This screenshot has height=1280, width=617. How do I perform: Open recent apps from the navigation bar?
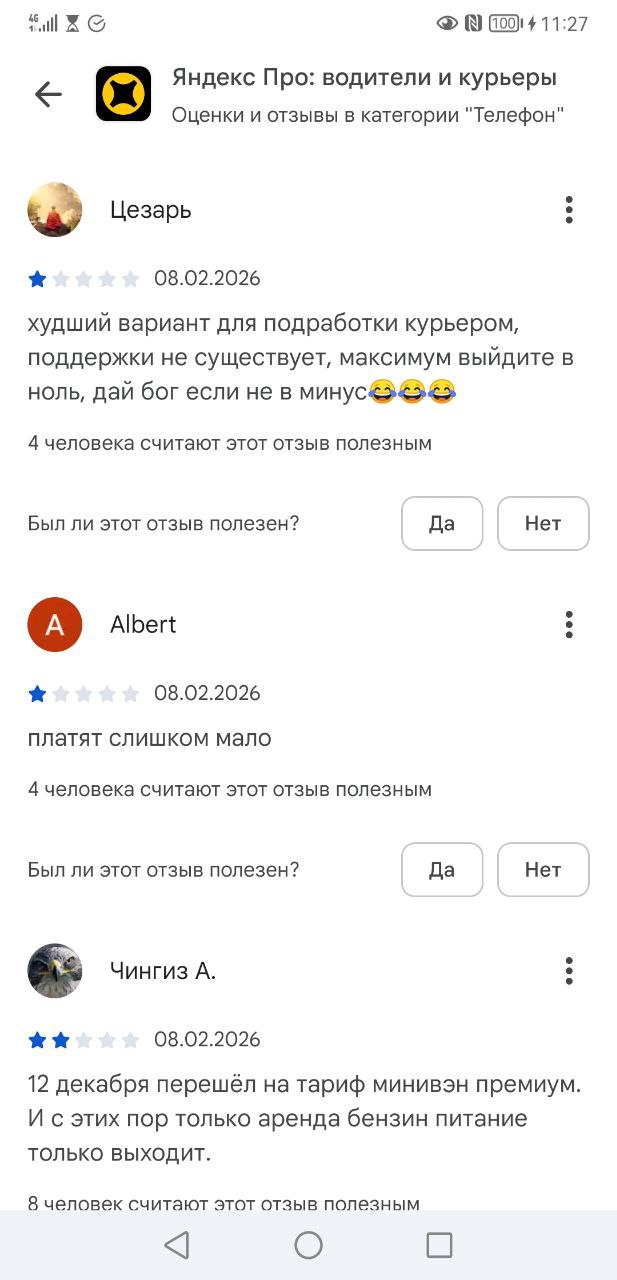point(439,1245)
